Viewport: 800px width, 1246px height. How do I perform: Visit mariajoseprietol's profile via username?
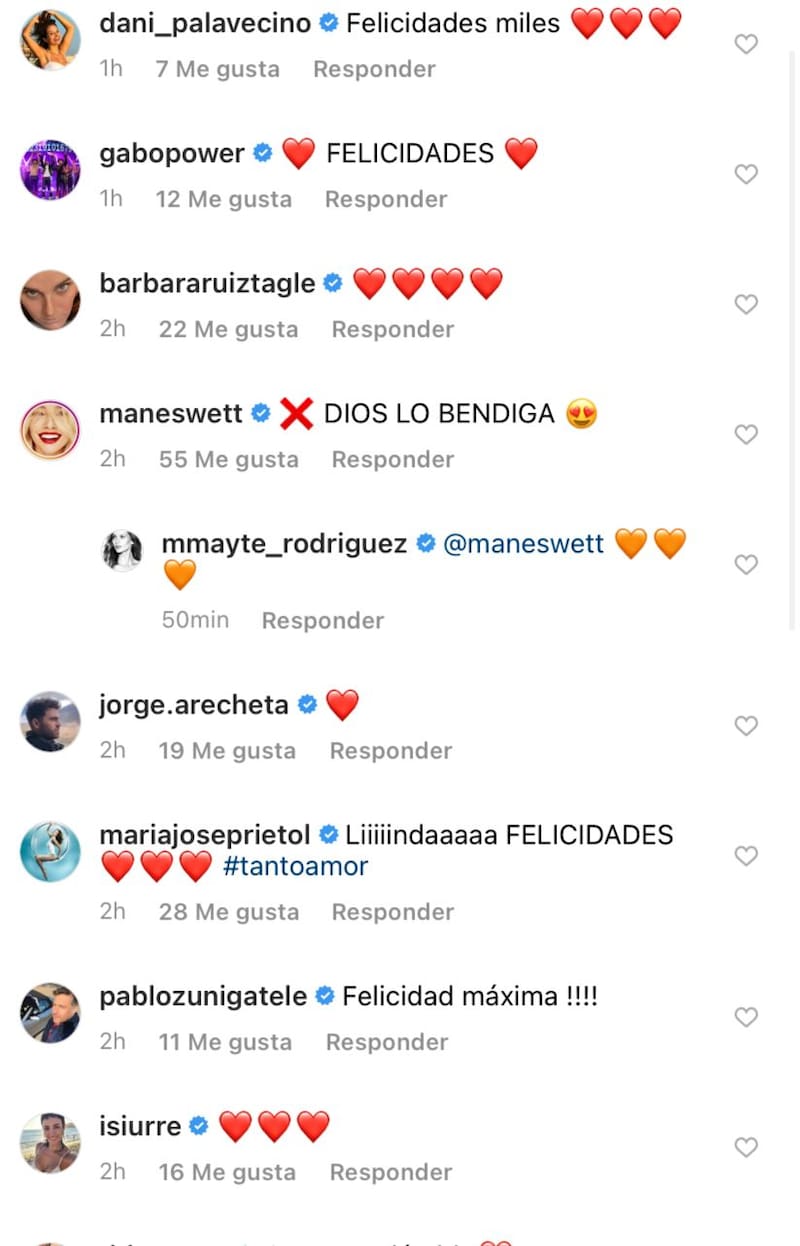tap(204, 835)
